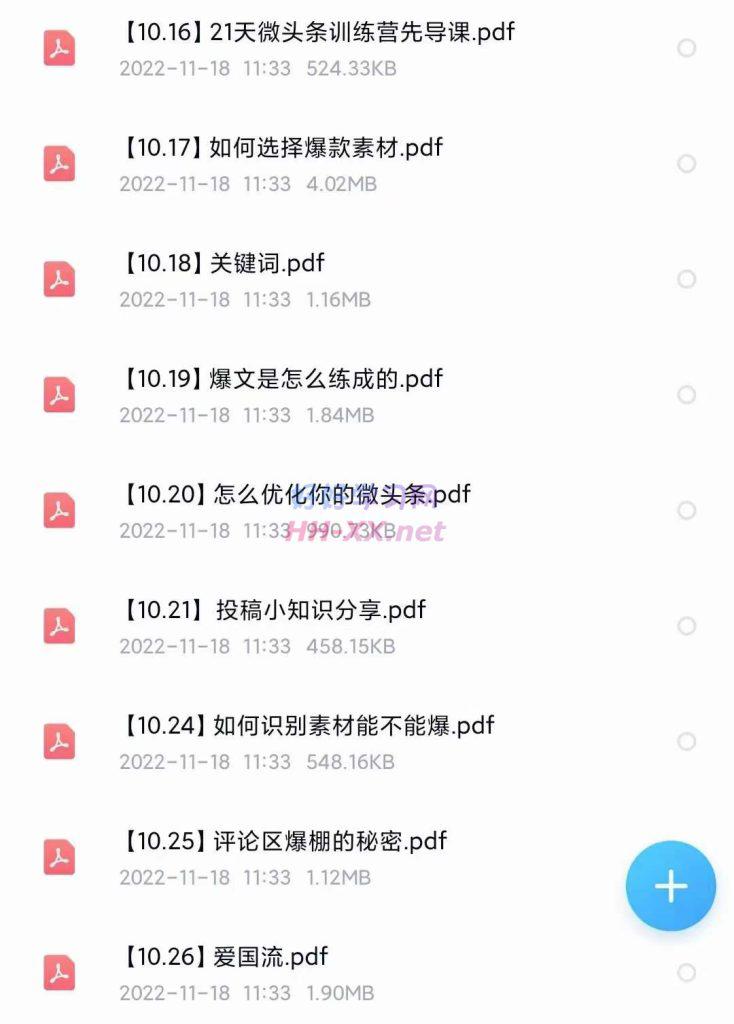This screenshot has width=734, height=1024.
Task: Open 【10.19】爆文是怎么练成的.pdf
Action: pos(281,379)
